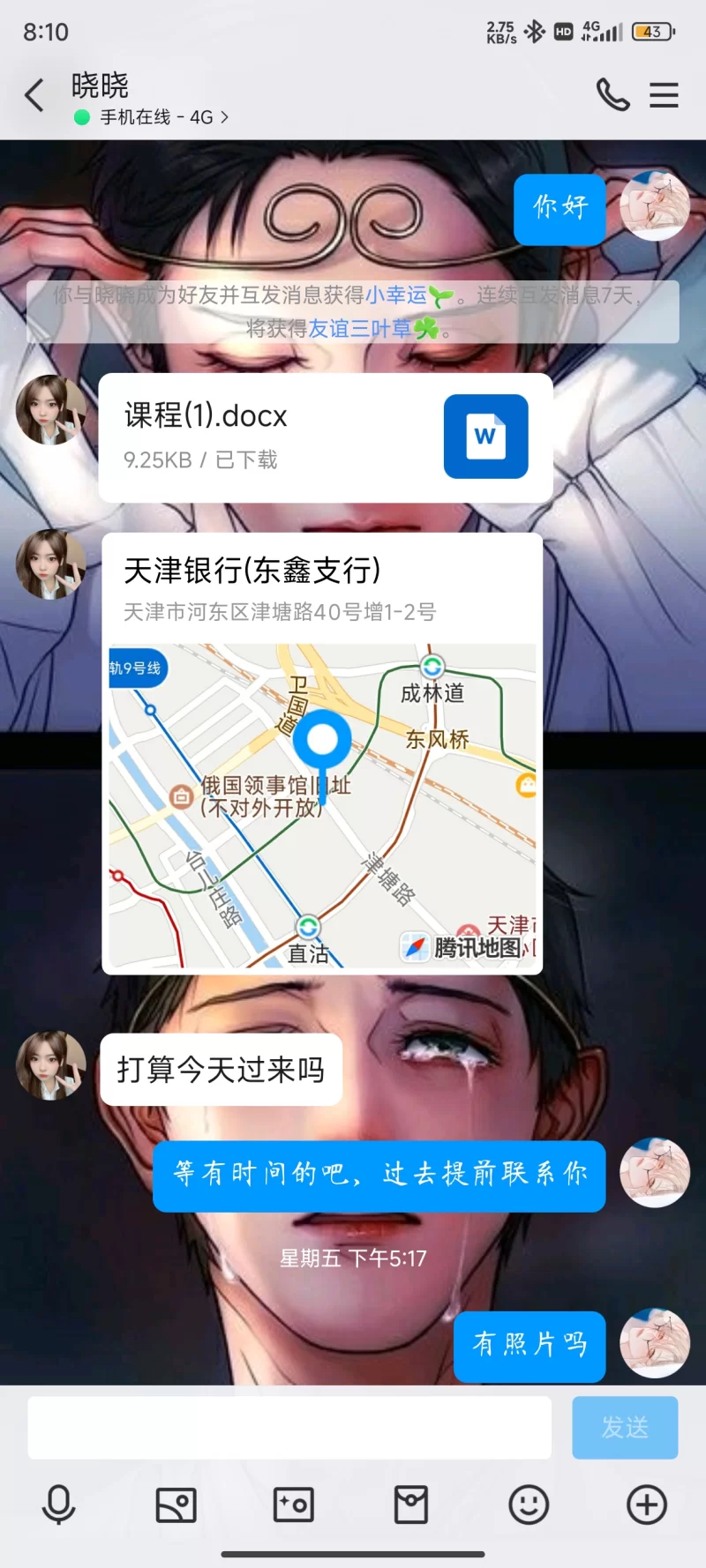
Task: Start a voice call with 晓晓
Action: coord(612,94)
